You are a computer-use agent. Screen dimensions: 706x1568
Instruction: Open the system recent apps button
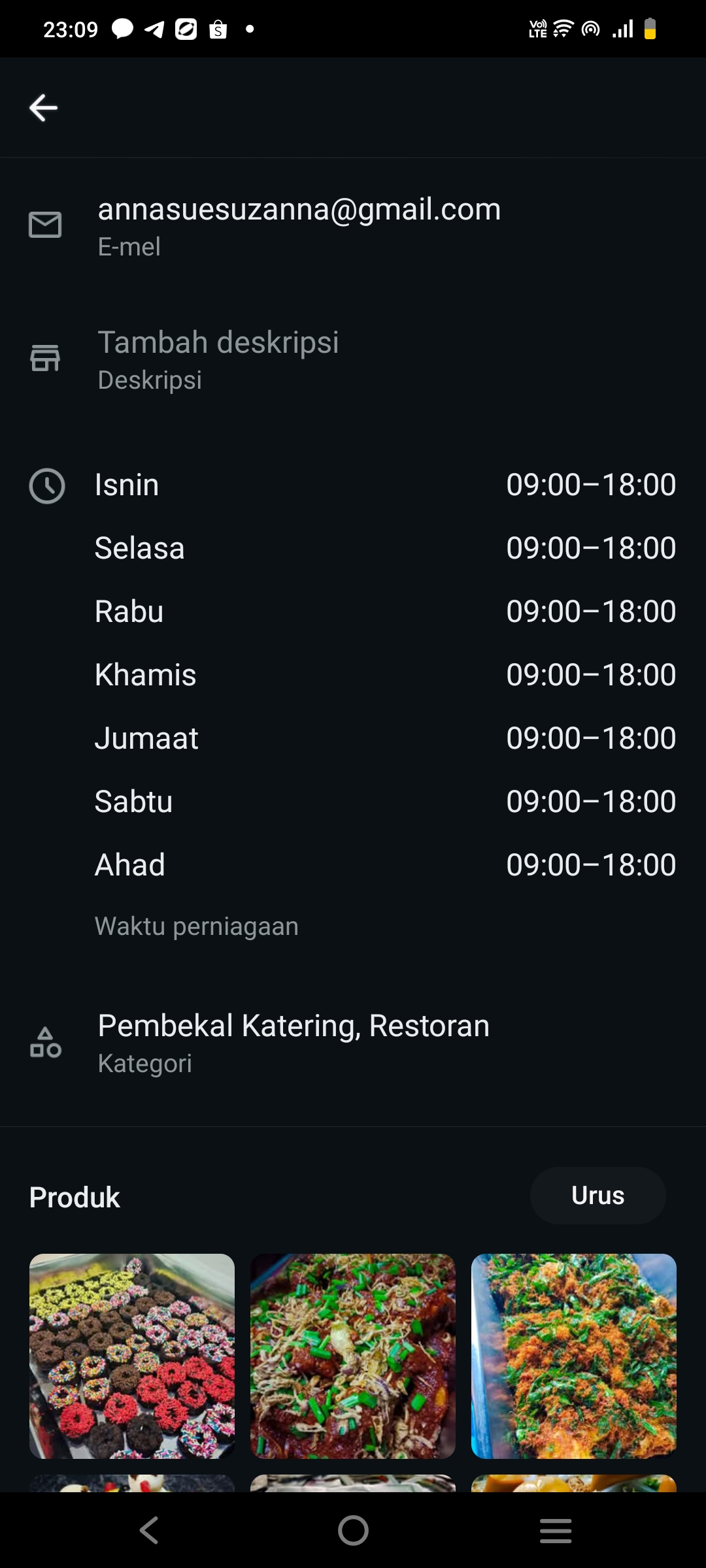556,1530
